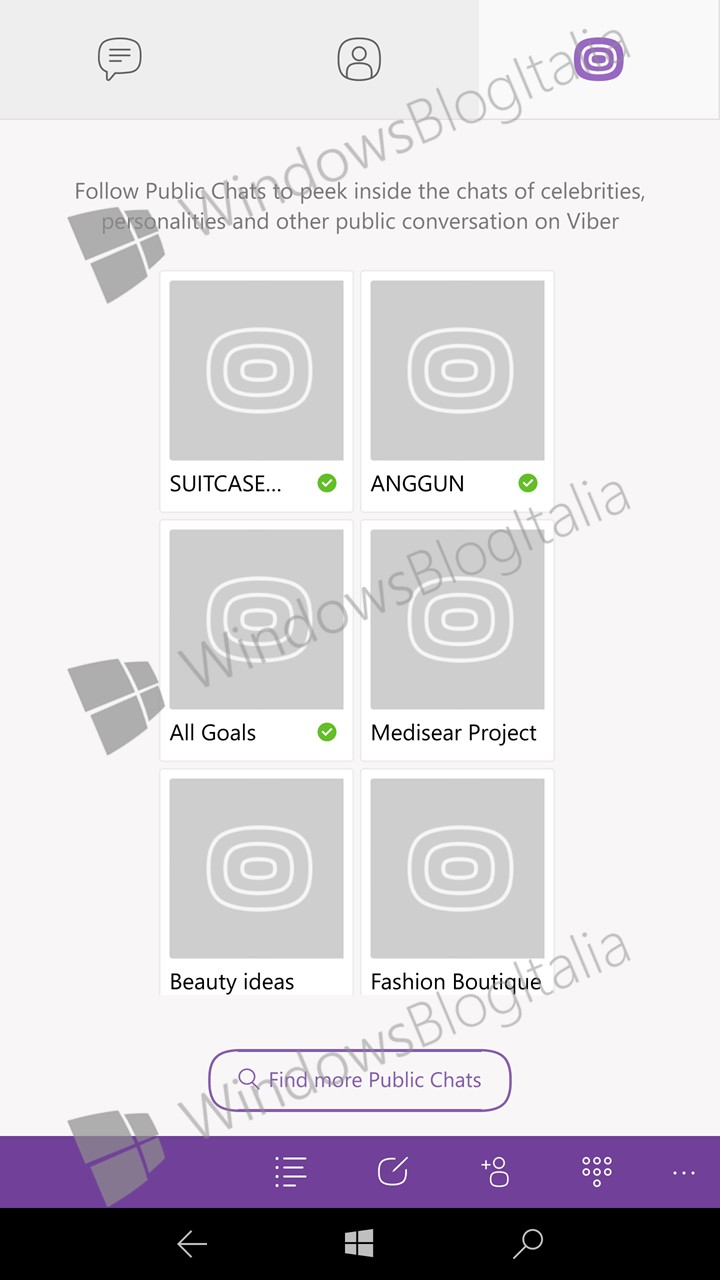Image resolution: width=720 pixels, height=1280 pixels.
Task: Open the Fashion Boutique public chat
Action: point(457,882)
